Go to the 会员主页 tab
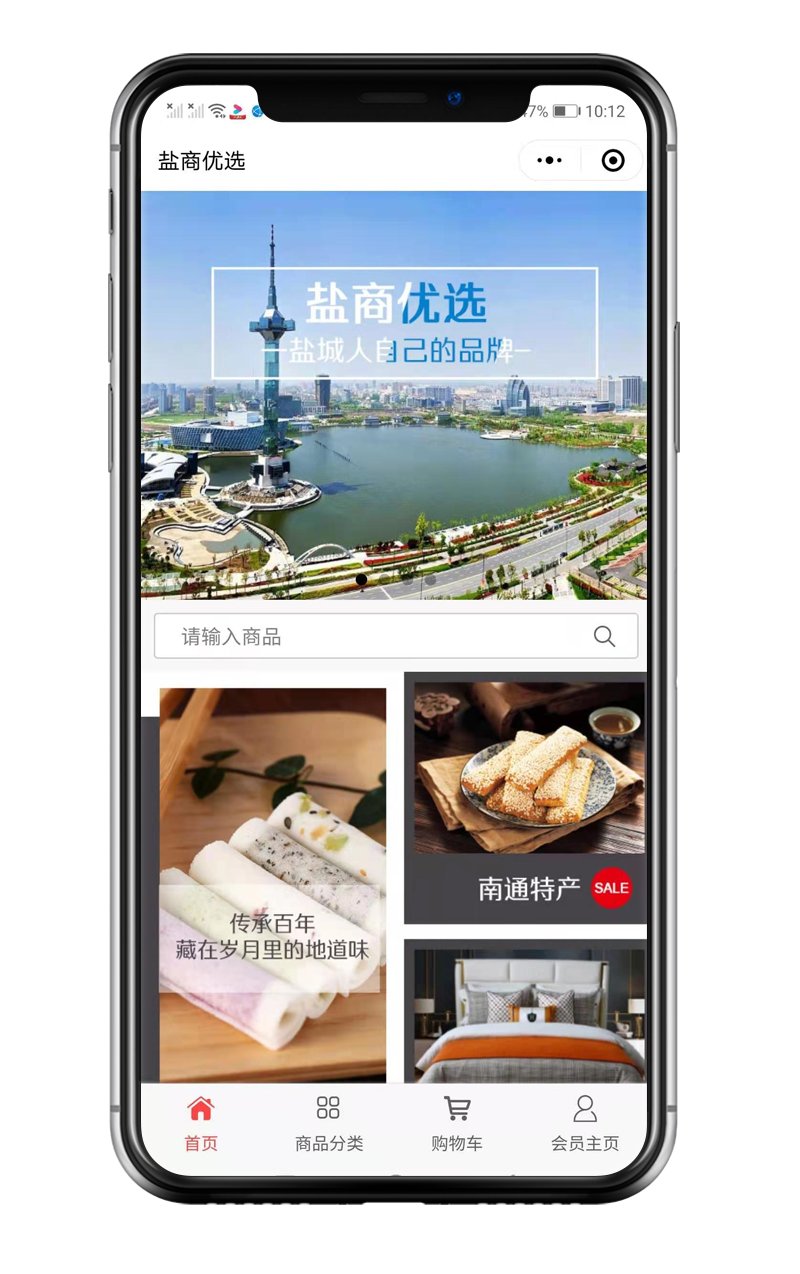The width and height of the screenshot is (800, 1274). point(585,1123)
